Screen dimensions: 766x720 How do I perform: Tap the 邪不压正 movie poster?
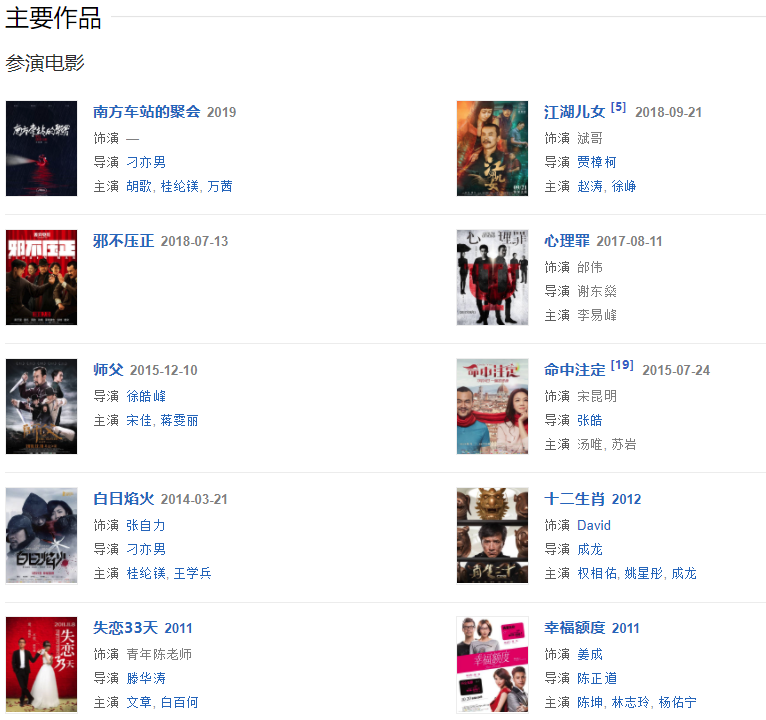pyautogui.click(x=41, y=277)
